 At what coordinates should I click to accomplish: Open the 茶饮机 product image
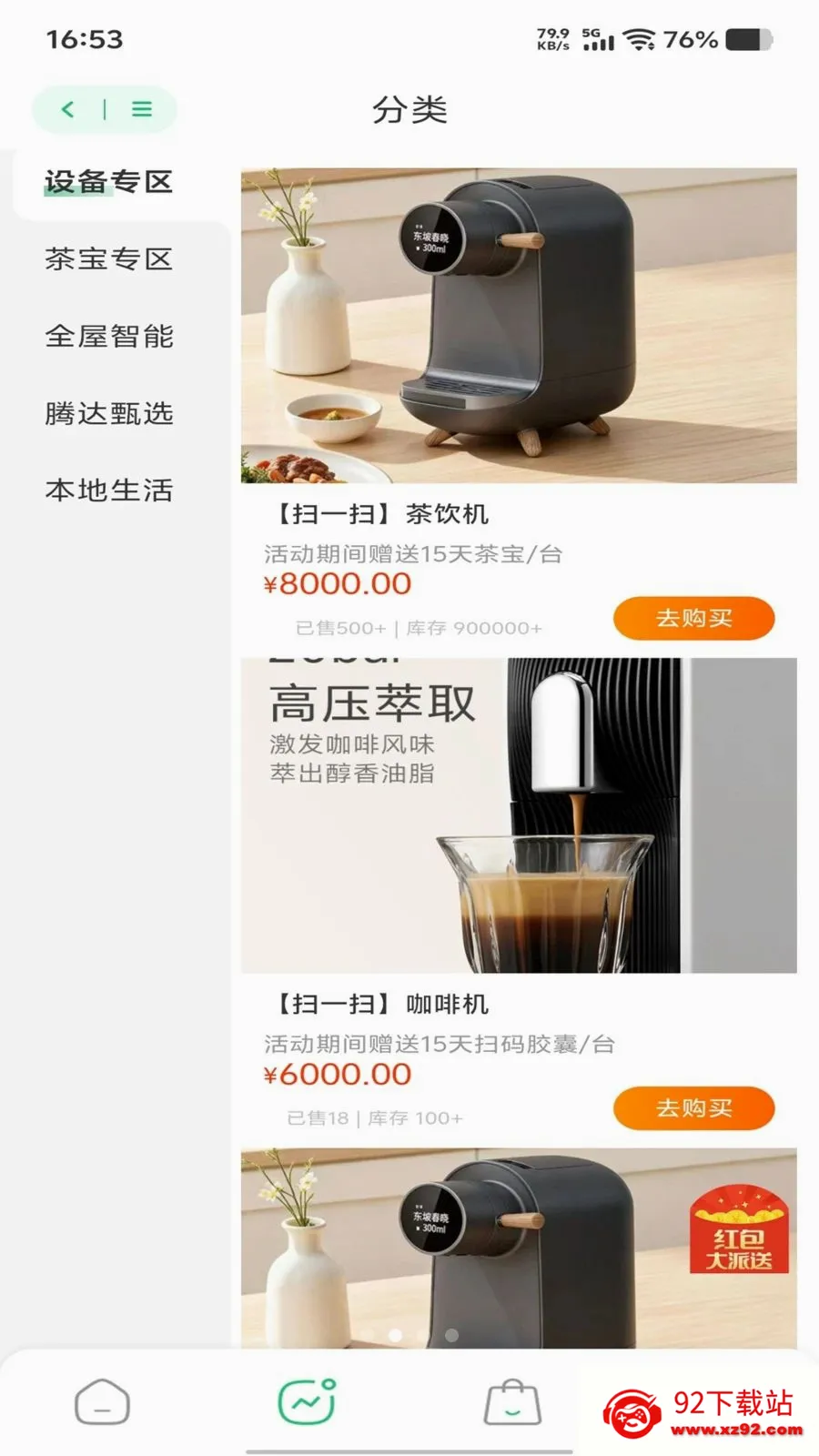[519, 325]
